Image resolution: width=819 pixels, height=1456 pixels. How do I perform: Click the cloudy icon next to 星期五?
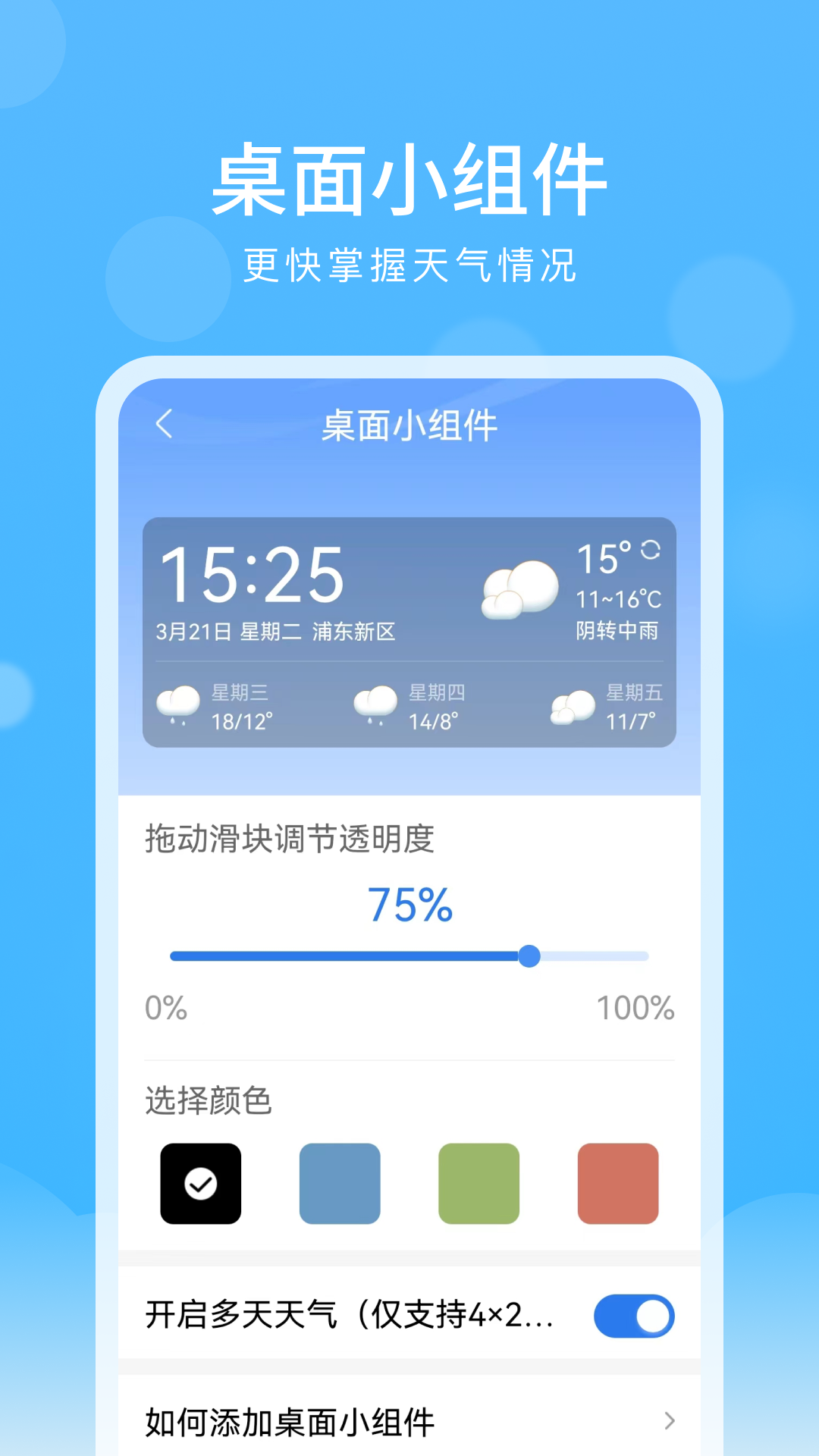574,704
